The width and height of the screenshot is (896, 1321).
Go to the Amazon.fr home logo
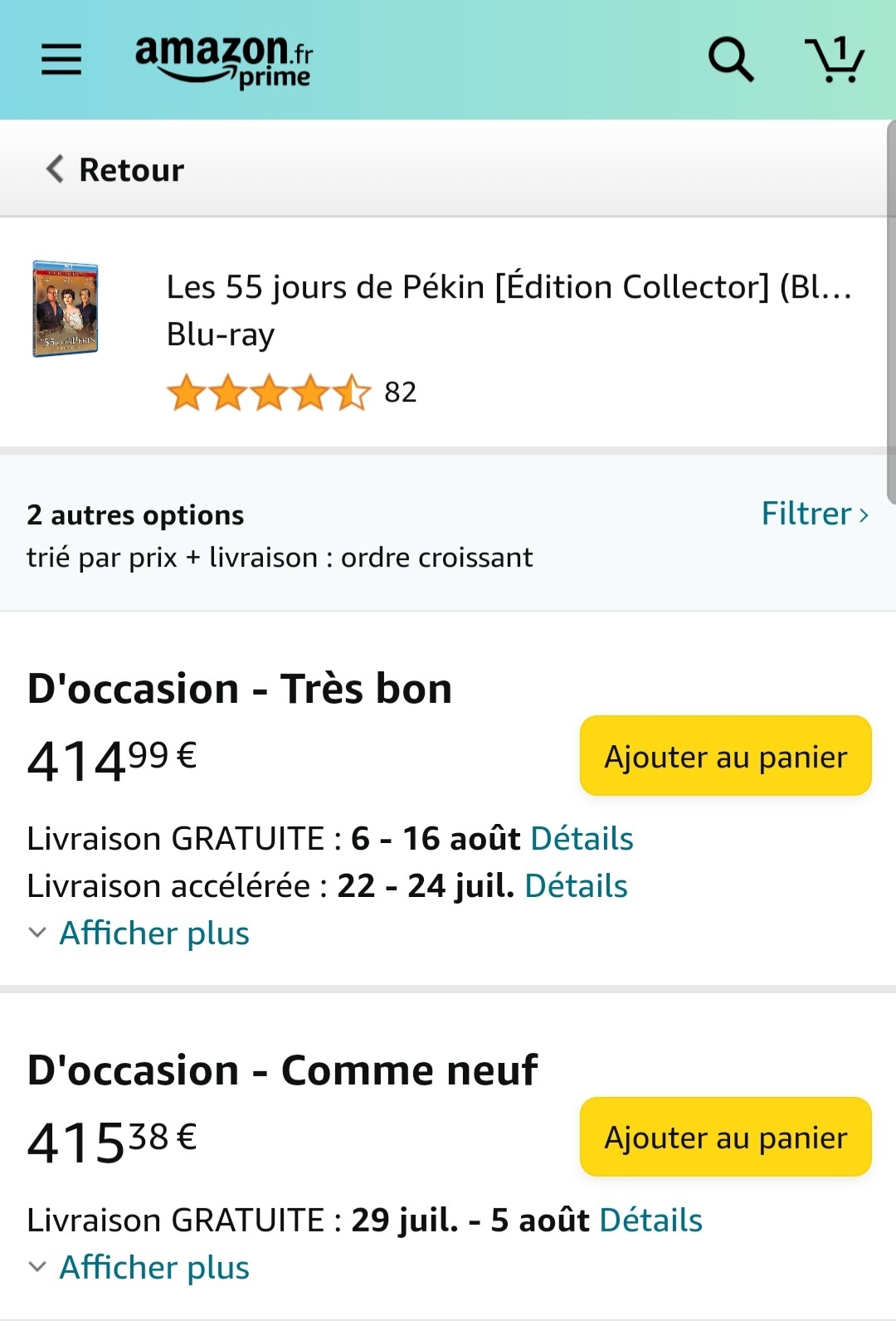(x=223, y=60)
